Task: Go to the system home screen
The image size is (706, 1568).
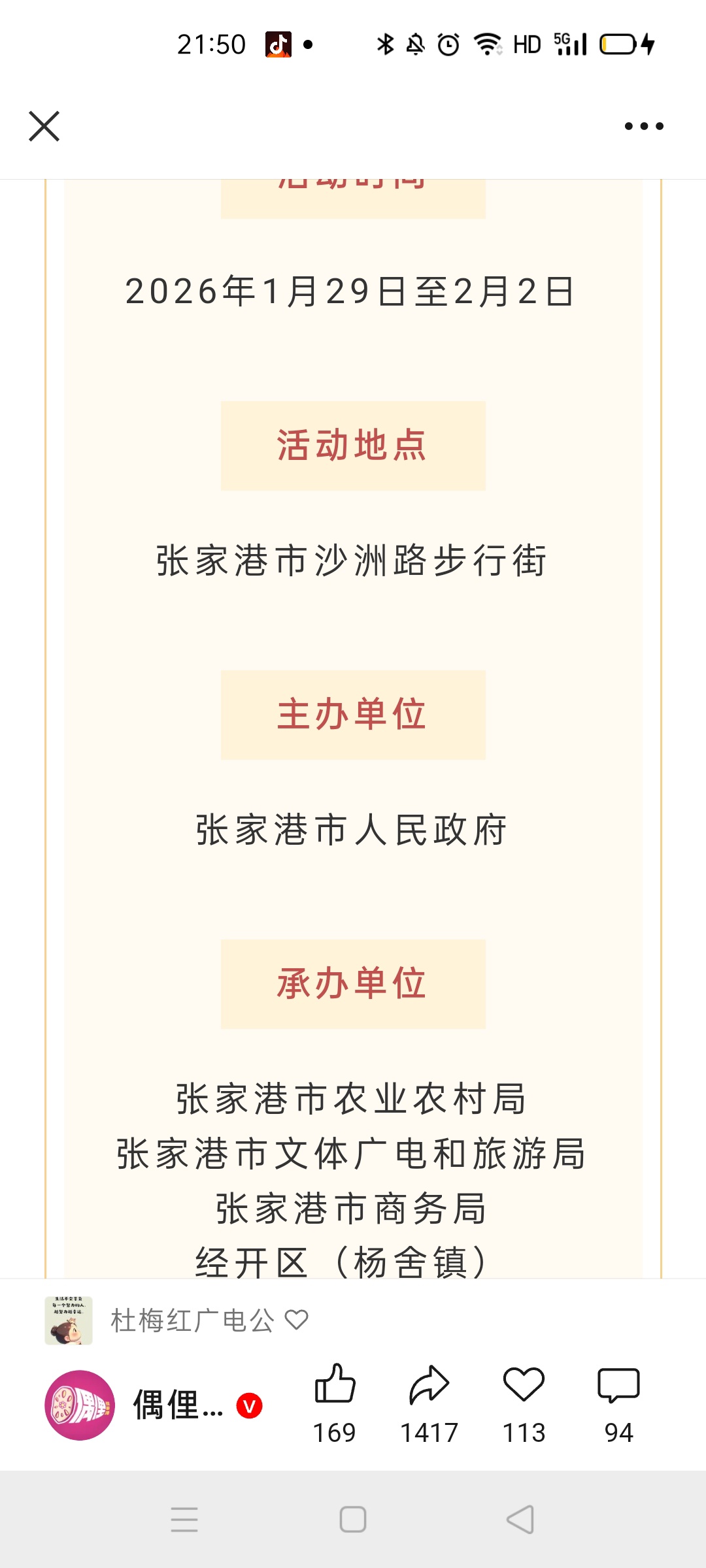Action: [353, 1519]
